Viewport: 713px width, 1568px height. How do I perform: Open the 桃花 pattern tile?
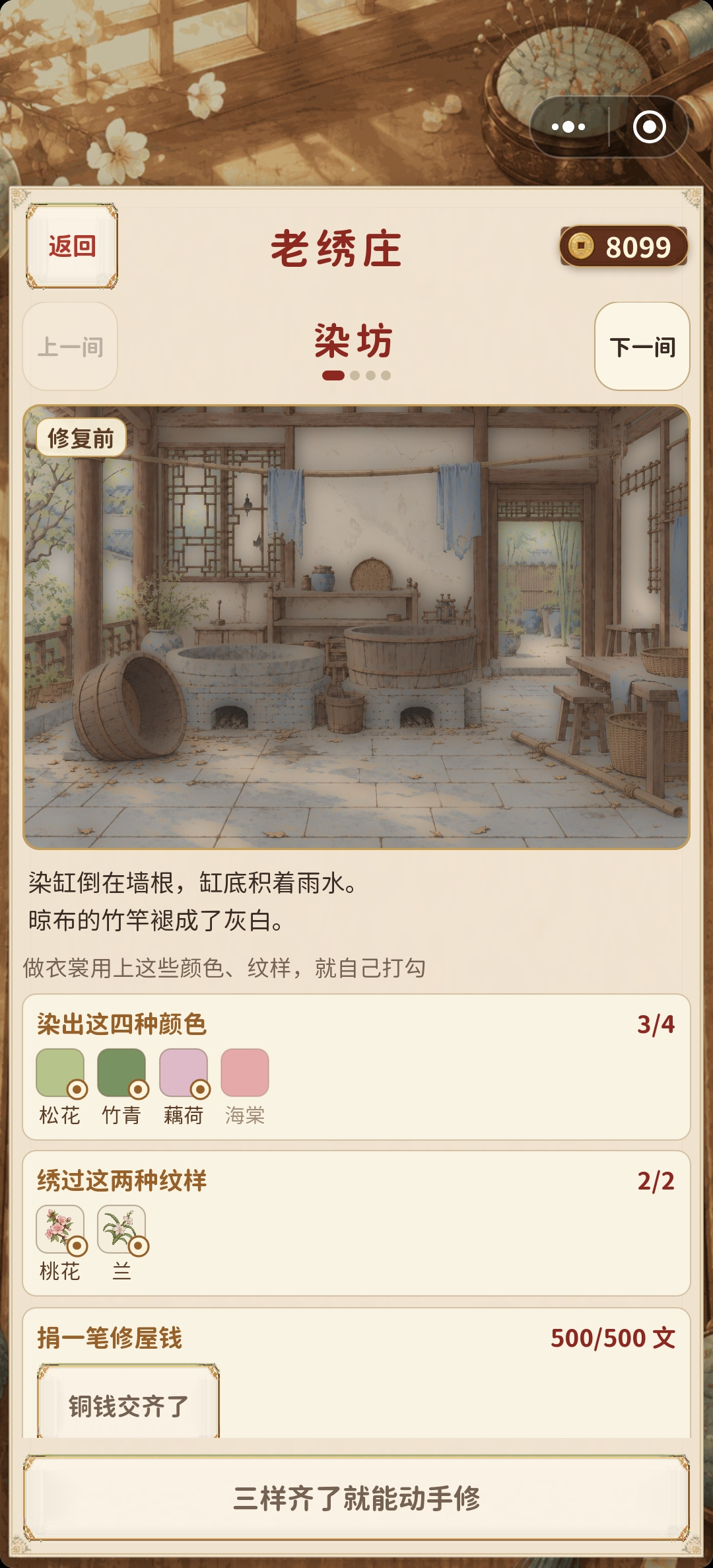pyautogui.click(x=60, y=1229)
